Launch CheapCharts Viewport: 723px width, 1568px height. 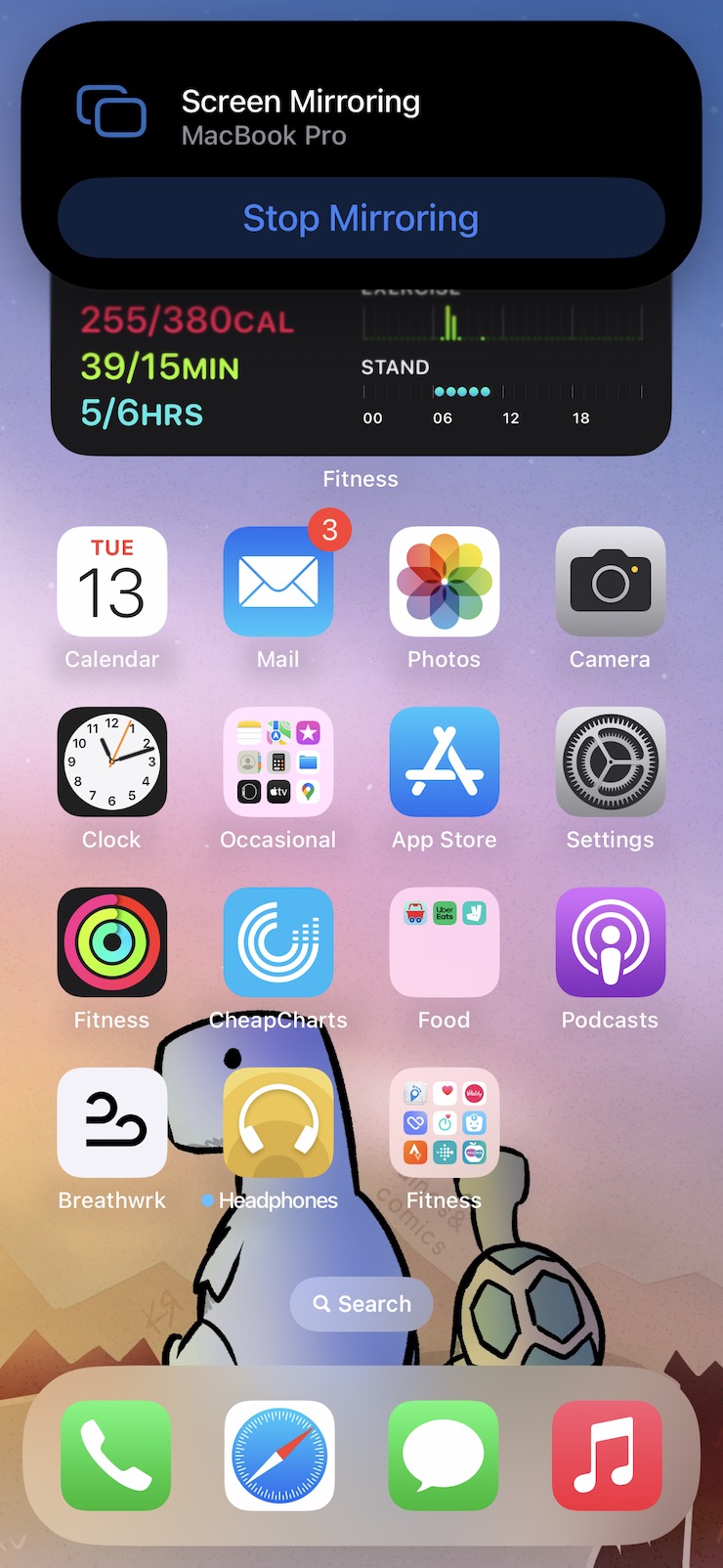(278, 942)
